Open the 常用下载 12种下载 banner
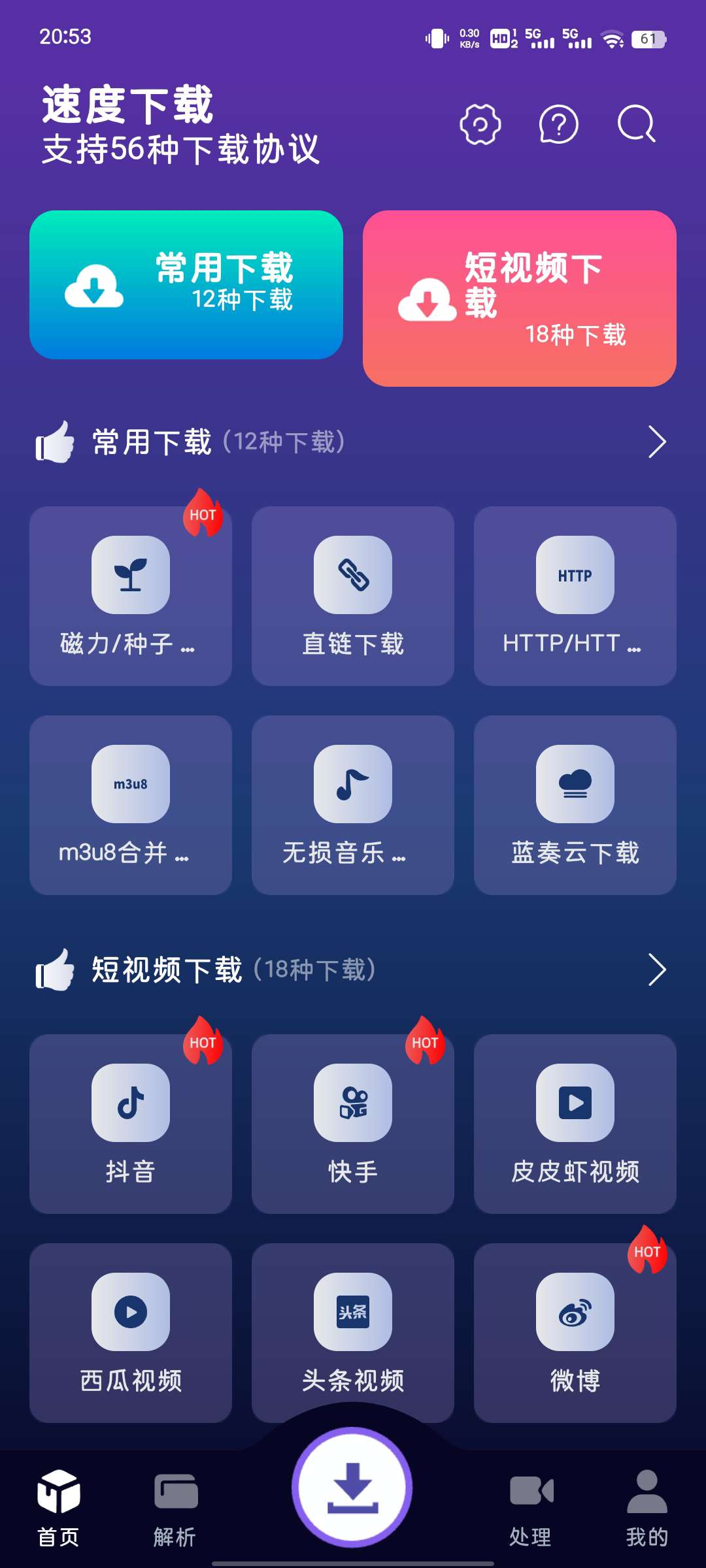Screen dimensions: 706x1568 coord(186,285)
